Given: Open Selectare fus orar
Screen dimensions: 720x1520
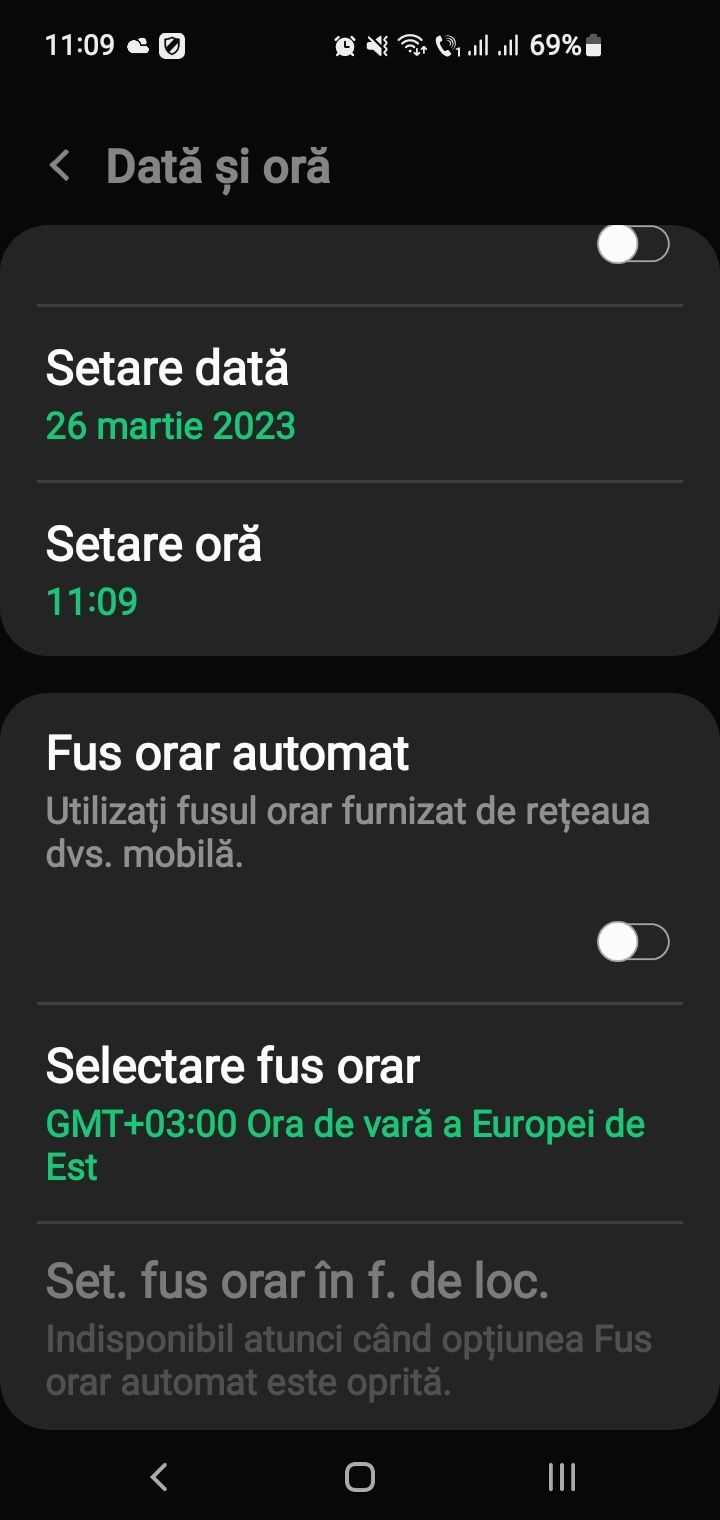Looking at the screenshot, I should coord(360,1112).
